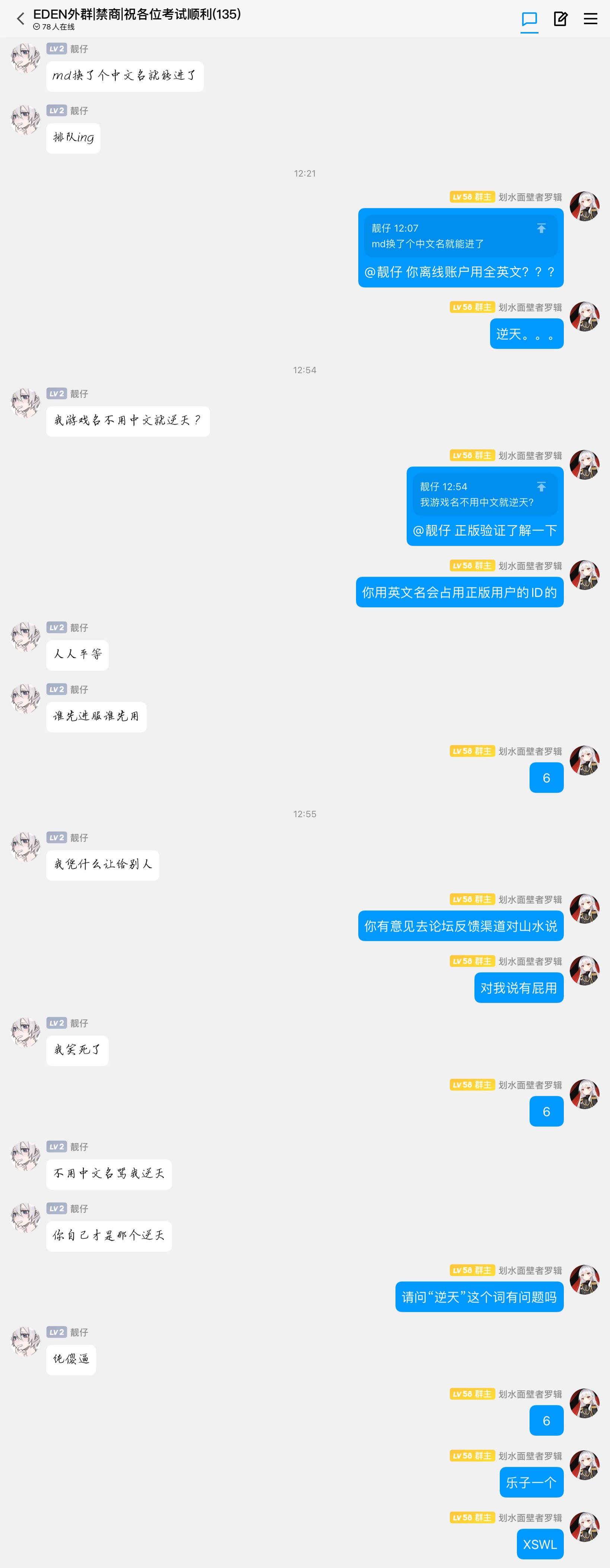Tap the 乐子一个 message bubble
Viewport: 610px width, 1568px height.
[531, 1483]
